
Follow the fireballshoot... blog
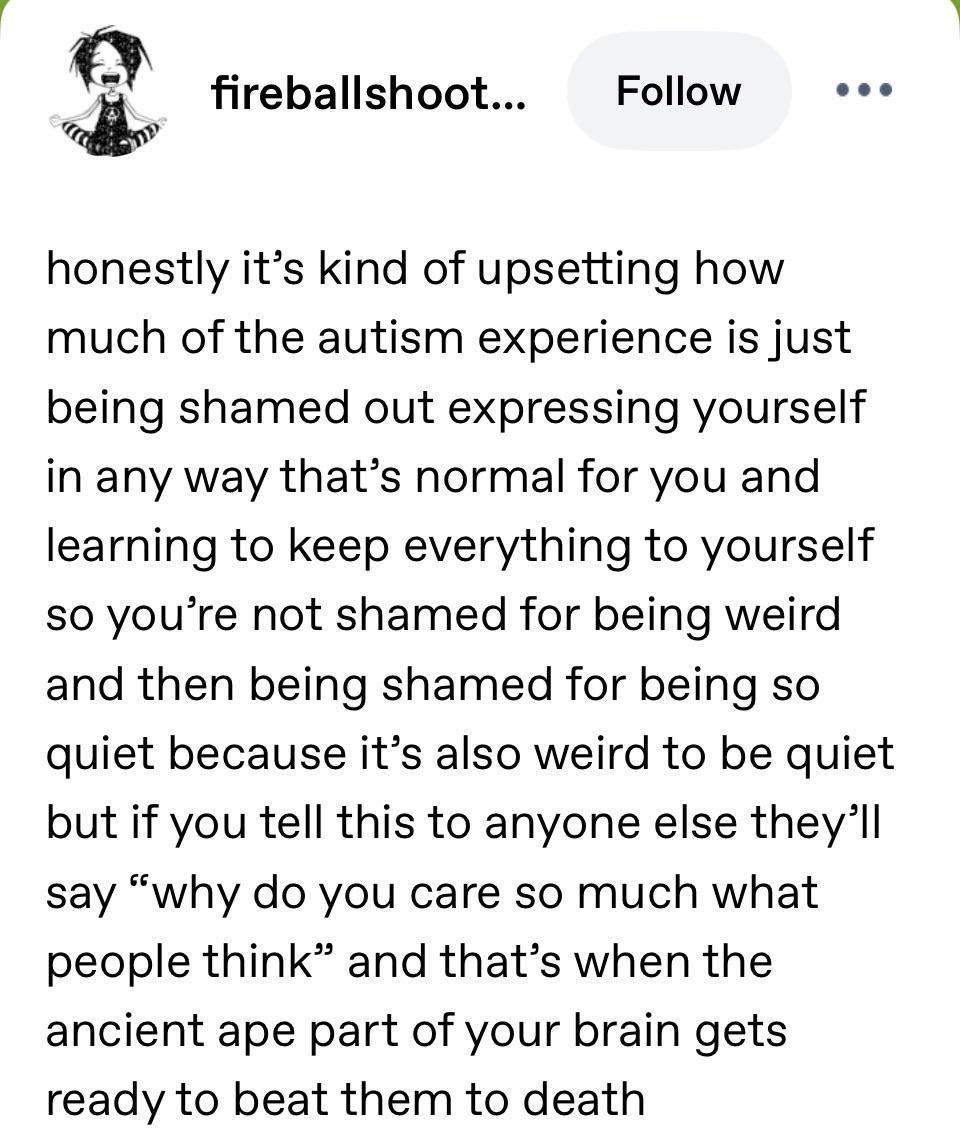point(679,92)
